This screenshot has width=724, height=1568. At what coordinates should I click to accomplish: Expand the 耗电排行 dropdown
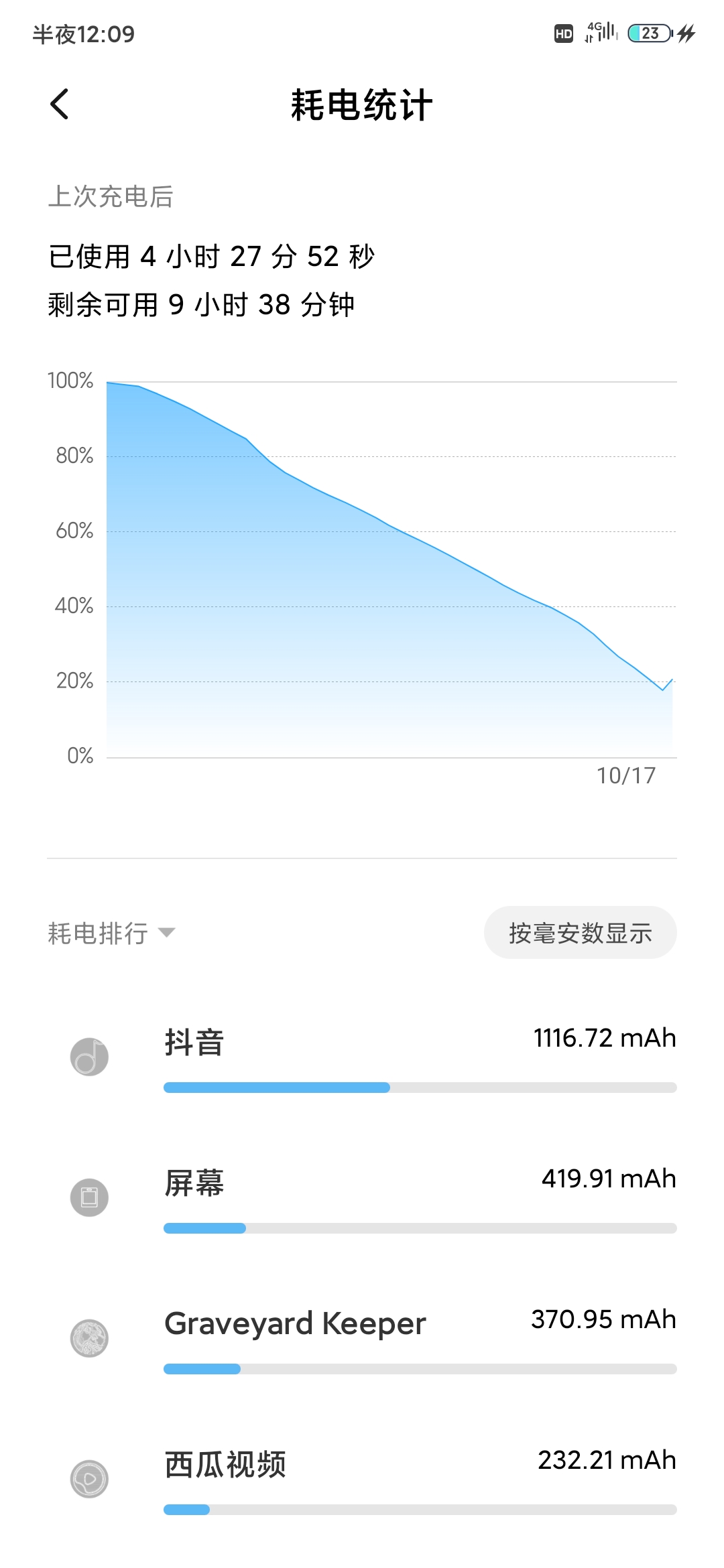[x=111, y=933]
